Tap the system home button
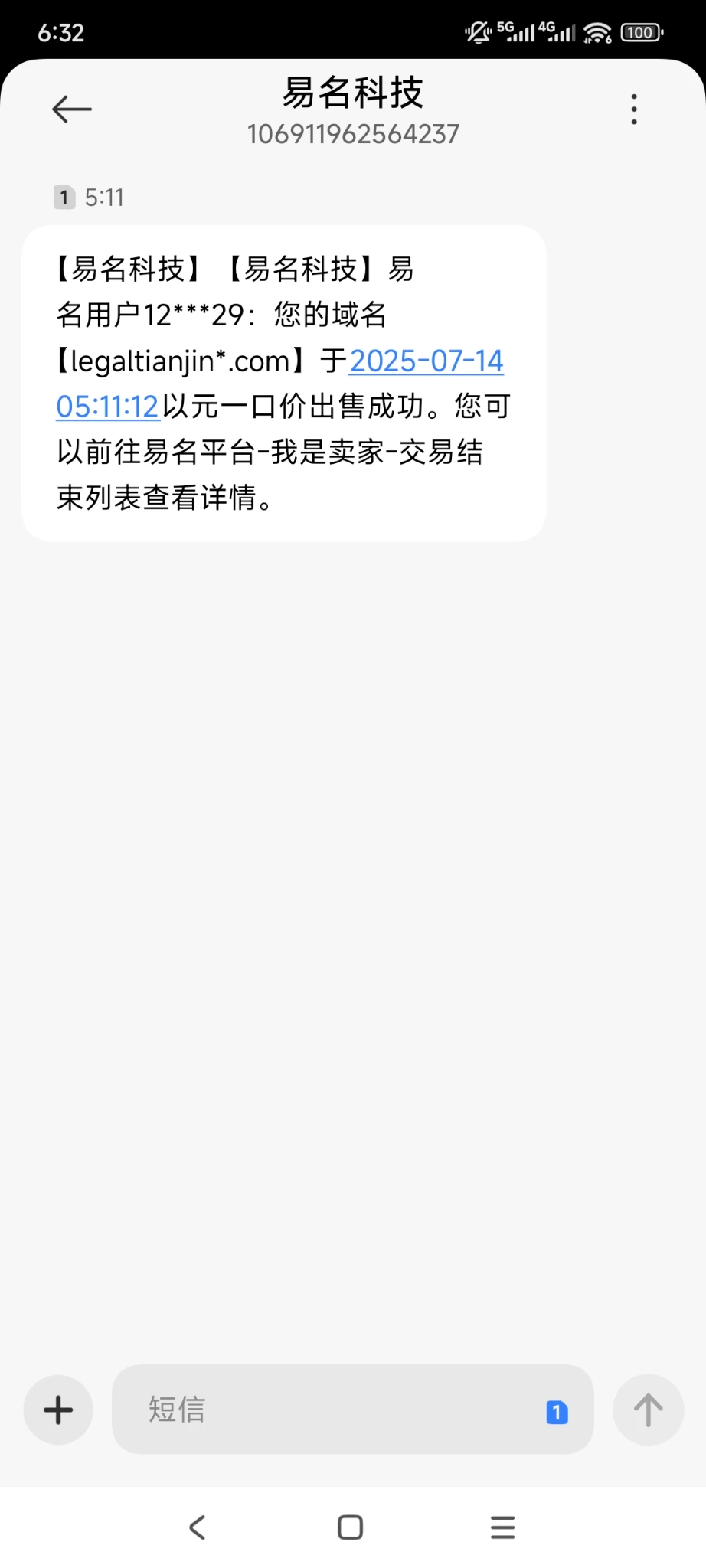Image resolution: width=706 pixels, height=1568 pixels. pos(350,1527)
